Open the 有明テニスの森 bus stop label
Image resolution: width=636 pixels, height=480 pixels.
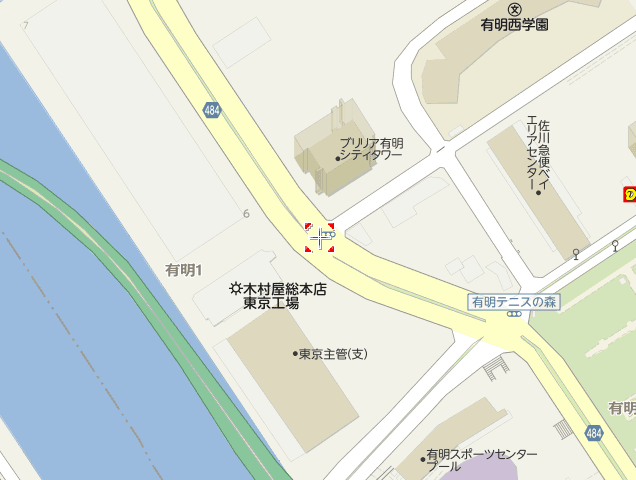pyautogui.click(x=513, y=301)
